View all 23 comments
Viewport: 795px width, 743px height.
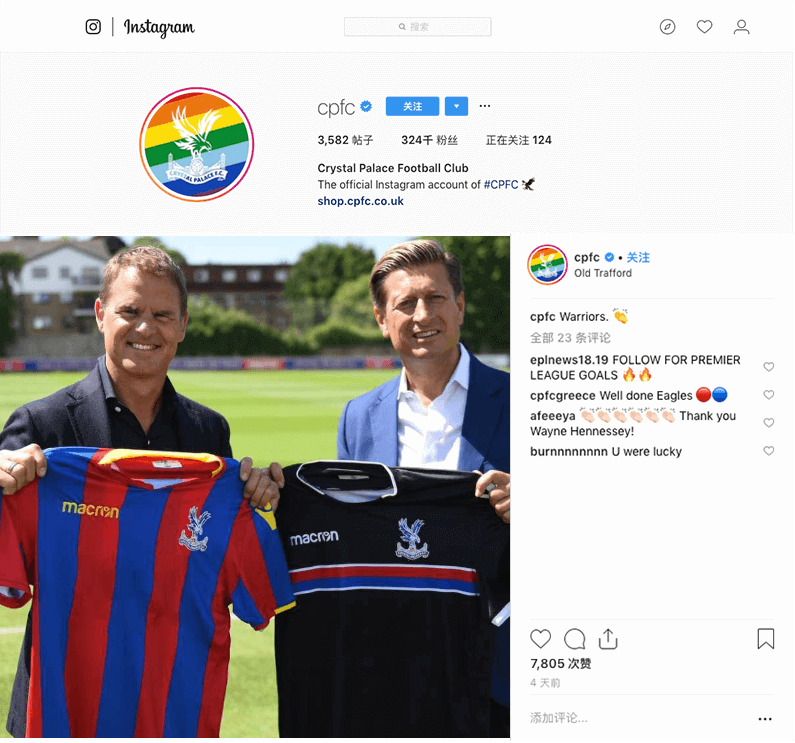[x=570, y=338]
